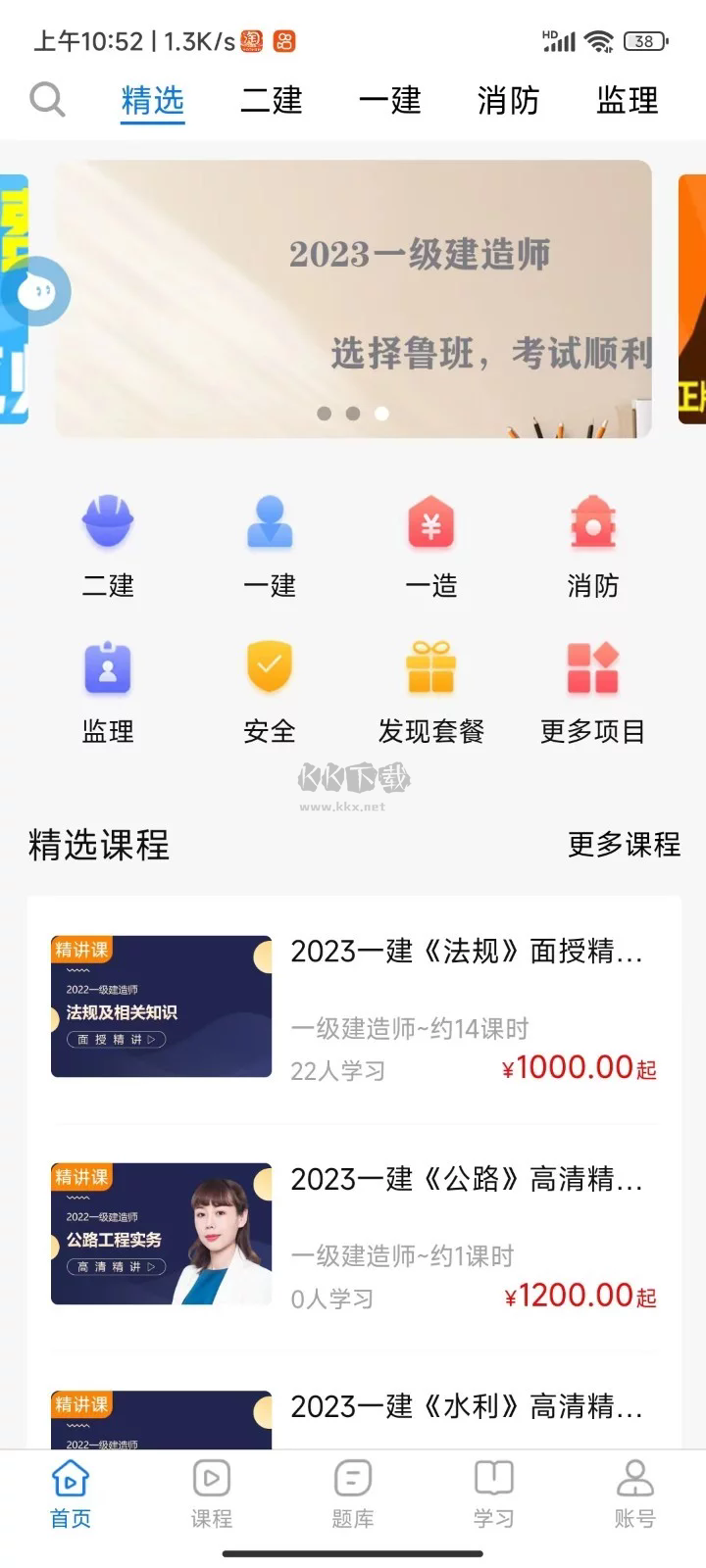Viewport: 706px width, 1568px height.
Task: Select the third carousel dot
Action: pyautogui.click(x=383, y=414)
